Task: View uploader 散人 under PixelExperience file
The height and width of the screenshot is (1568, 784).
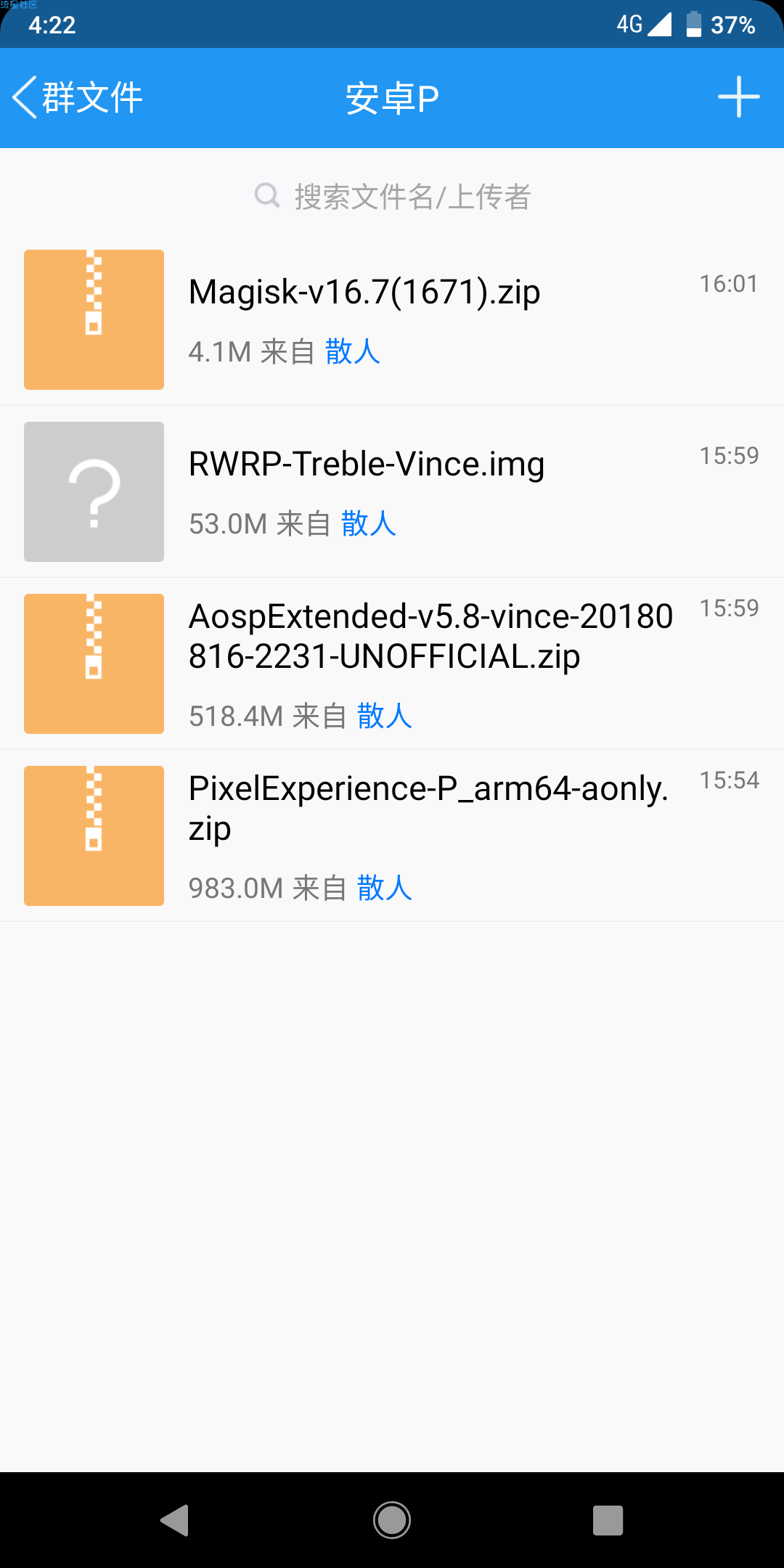Action: [x=385, y=888]
